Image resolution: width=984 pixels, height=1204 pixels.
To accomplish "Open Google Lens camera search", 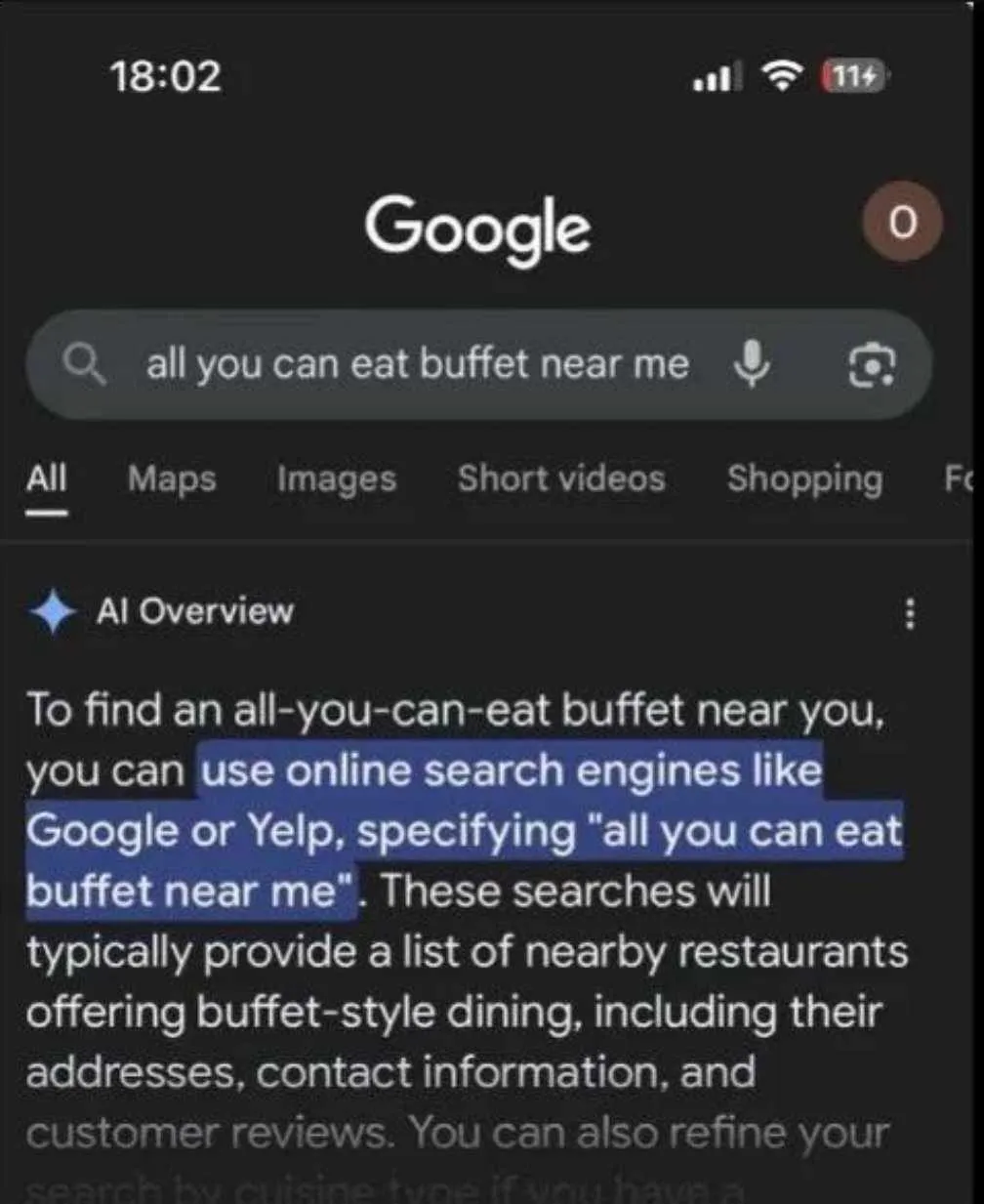I will pyautogui.click(x=869, y=364).
